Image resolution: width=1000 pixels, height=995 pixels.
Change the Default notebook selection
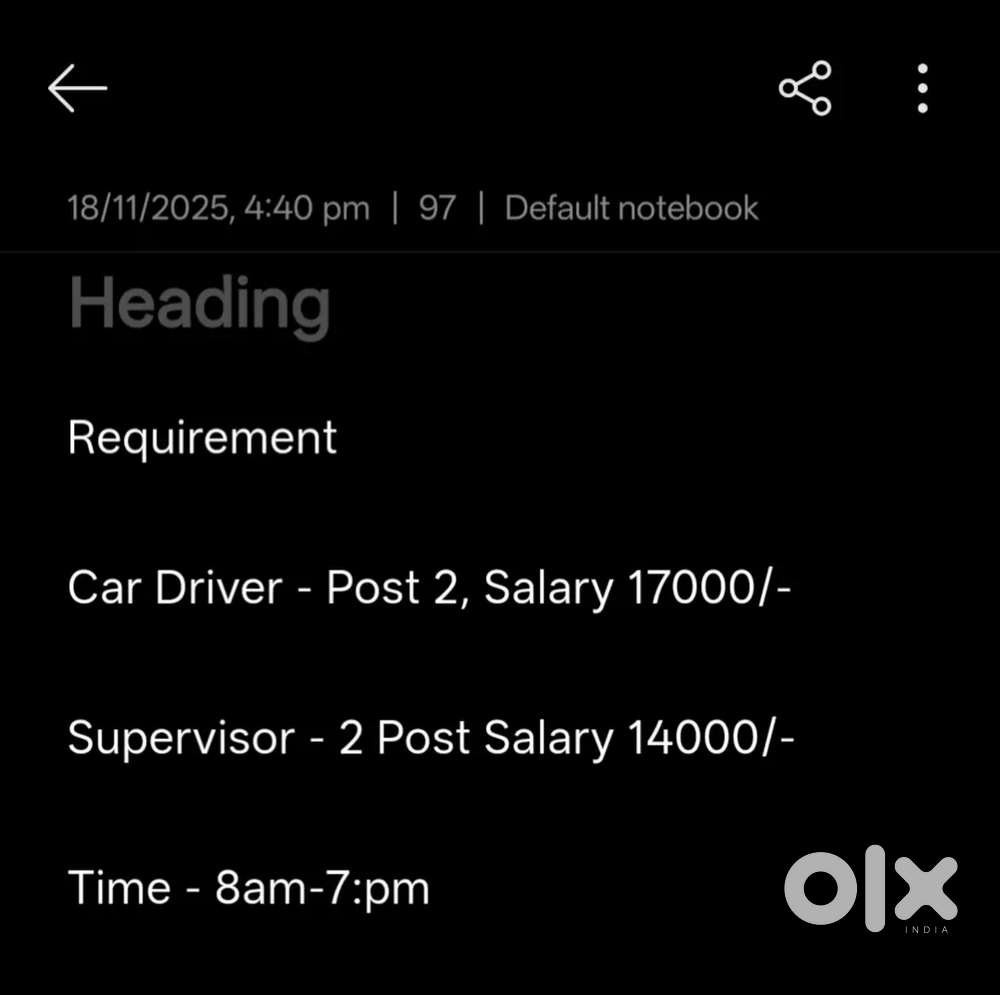point(631,208)
